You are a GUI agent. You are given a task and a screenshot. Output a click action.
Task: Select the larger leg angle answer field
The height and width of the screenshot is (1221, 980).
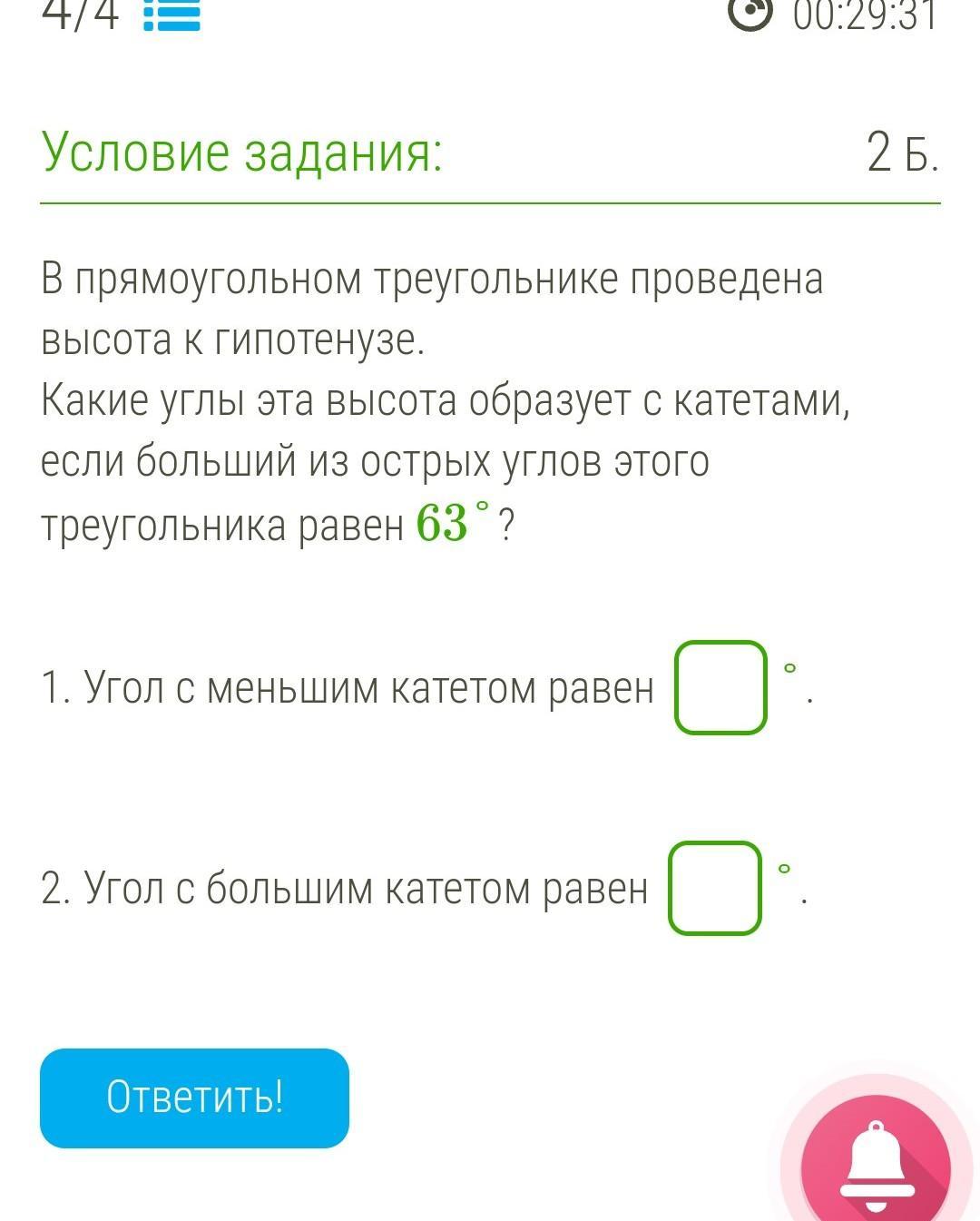click(x=714, y=888)
